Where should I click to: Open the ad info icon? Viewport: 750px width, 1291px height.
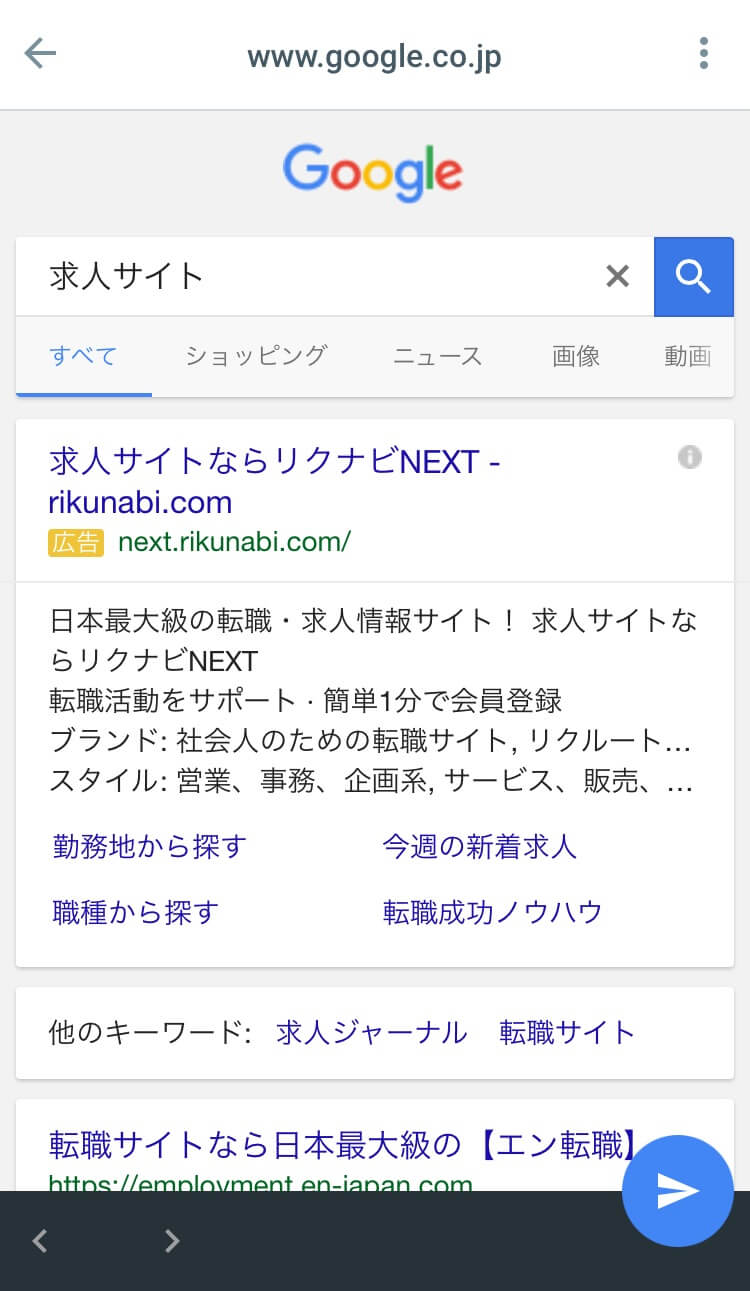(x=690, y=457)
